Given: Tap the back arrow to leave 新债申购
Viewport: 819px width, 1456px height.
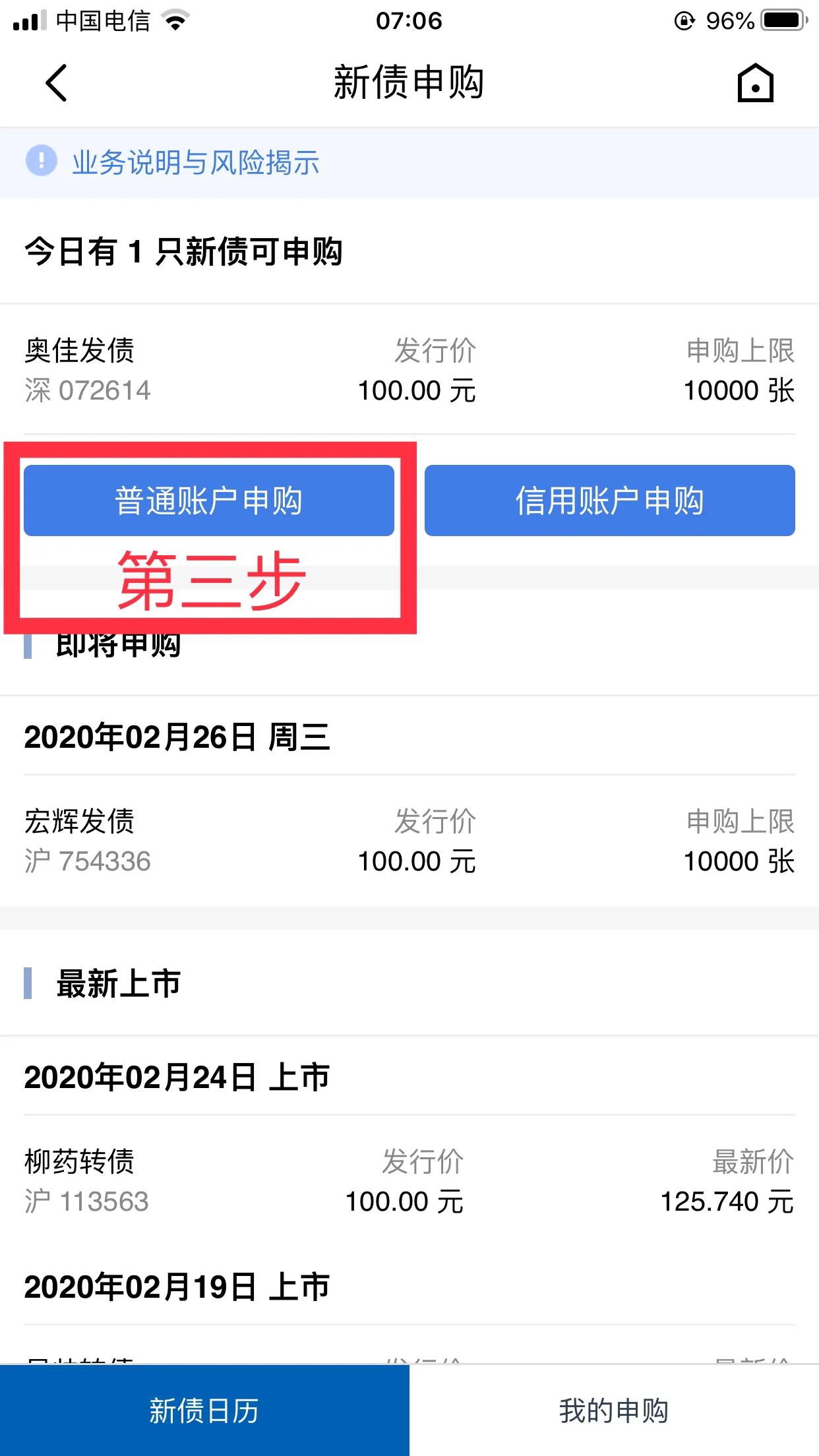Looking at the screenshot, I should [55, 83].
